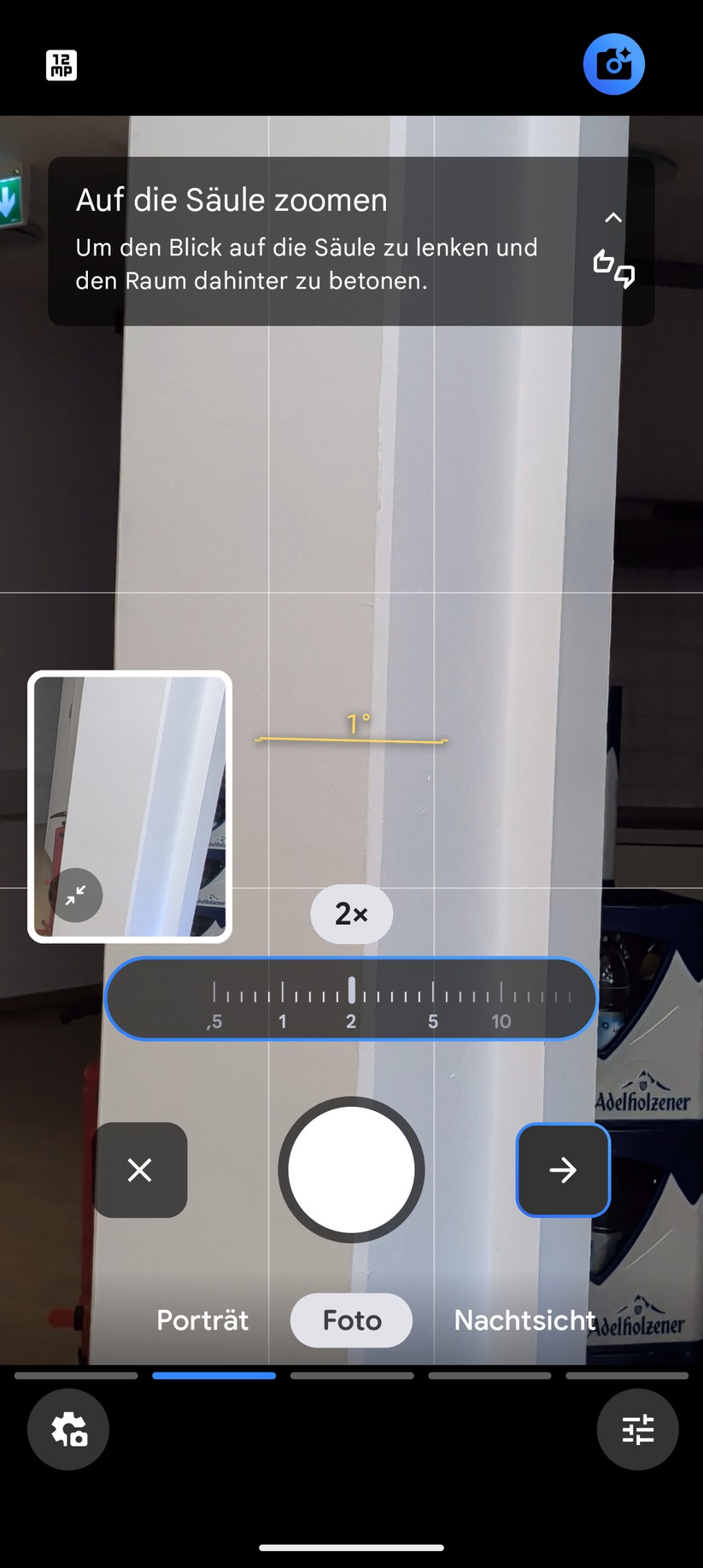Go to the next step with the arrow

(x=563, y=1169)
